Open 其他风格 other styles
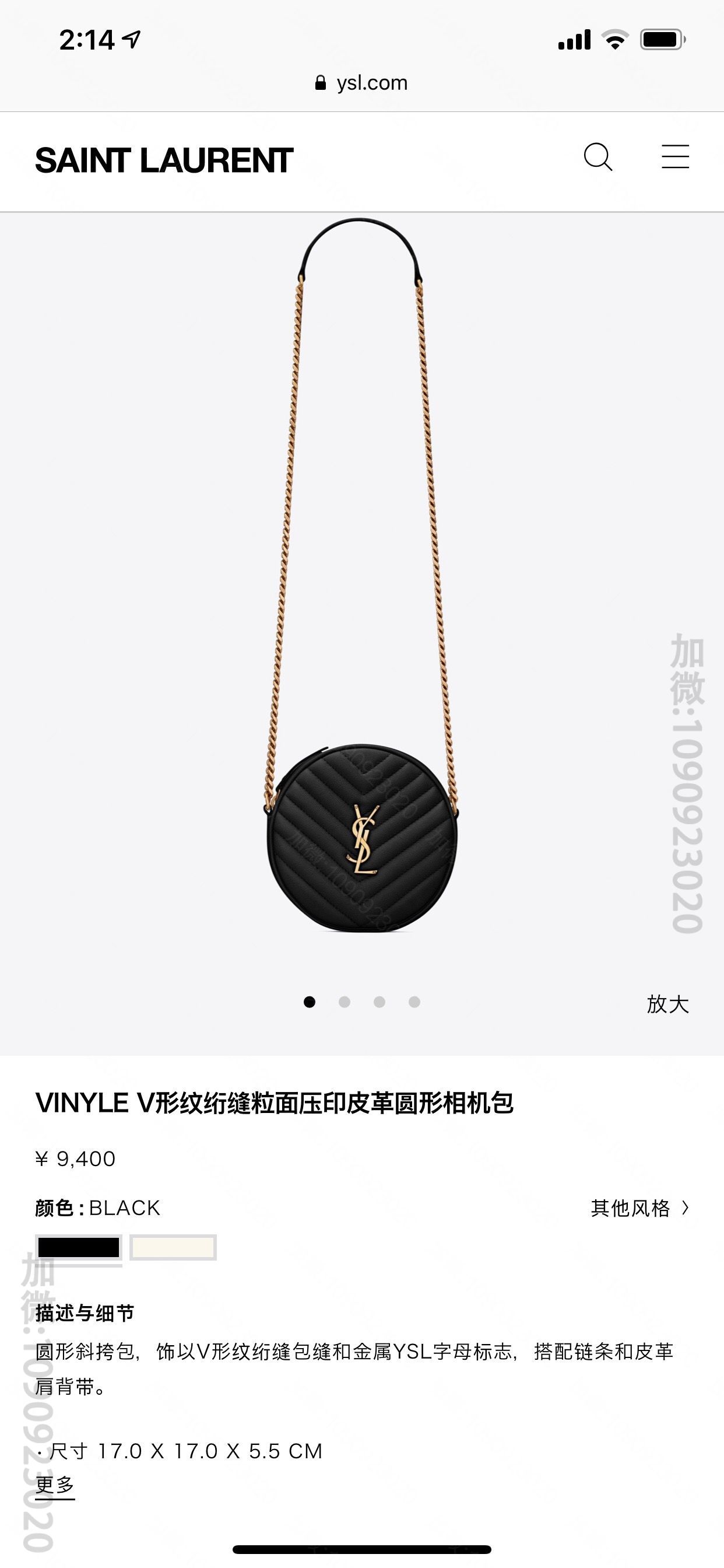Viewport: 724px width, 1568px height. 639,1207
